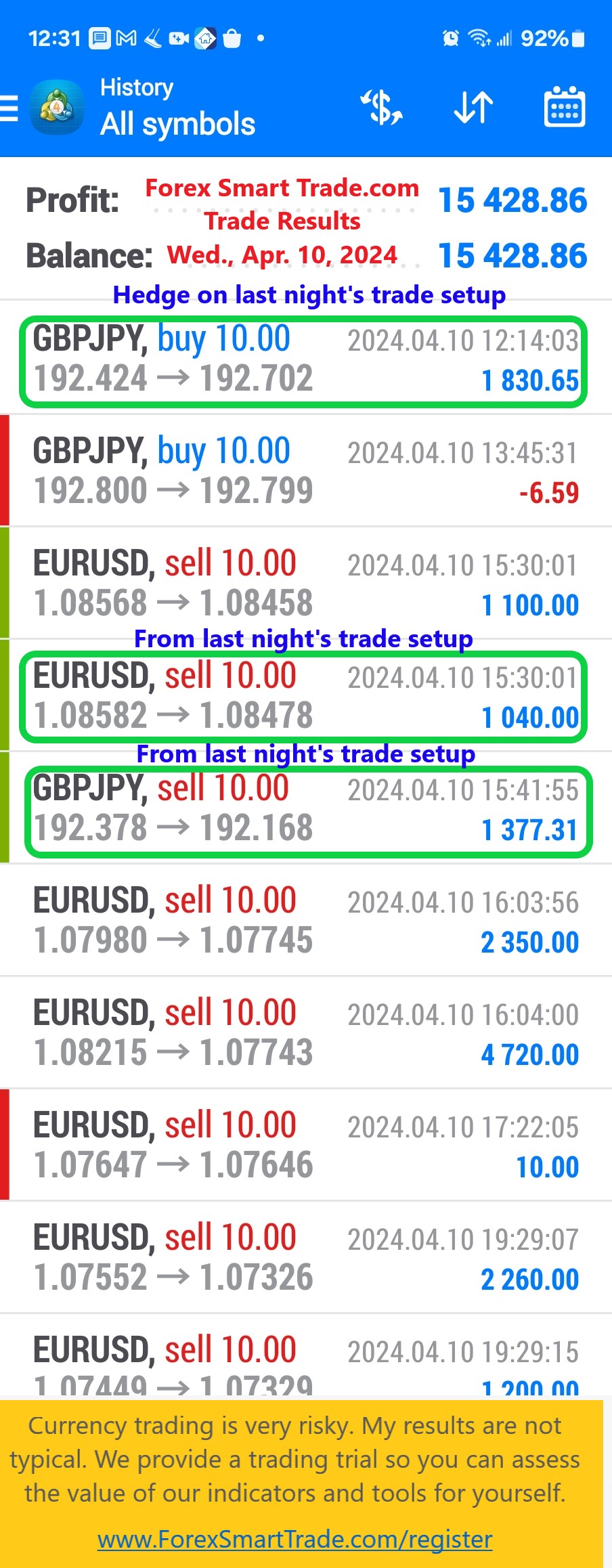Expand the EURUSD sell trade at 17:22:05
The image size is (612, 1568).
tap(305, 1146)
